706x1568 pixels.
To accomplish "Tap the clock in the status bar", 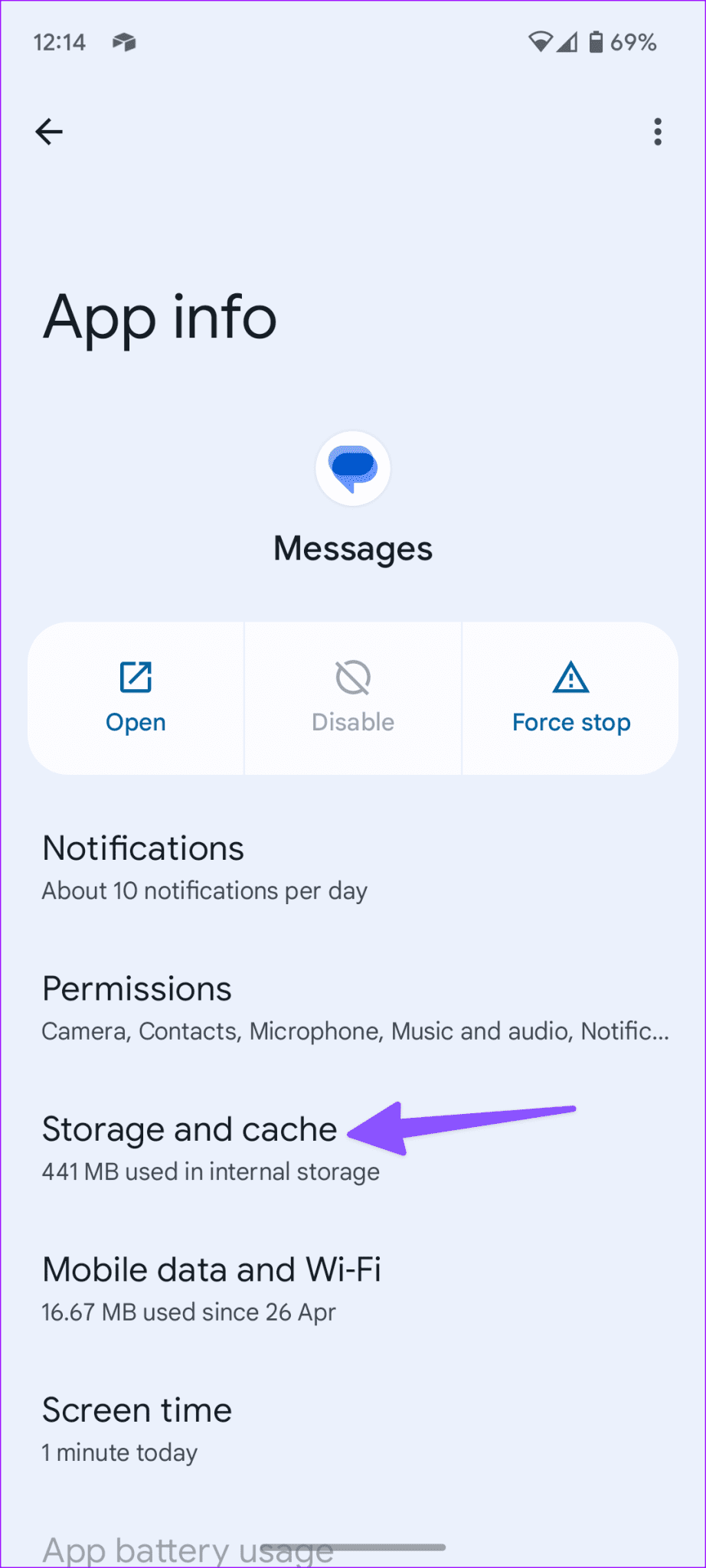I will [60, 42].
